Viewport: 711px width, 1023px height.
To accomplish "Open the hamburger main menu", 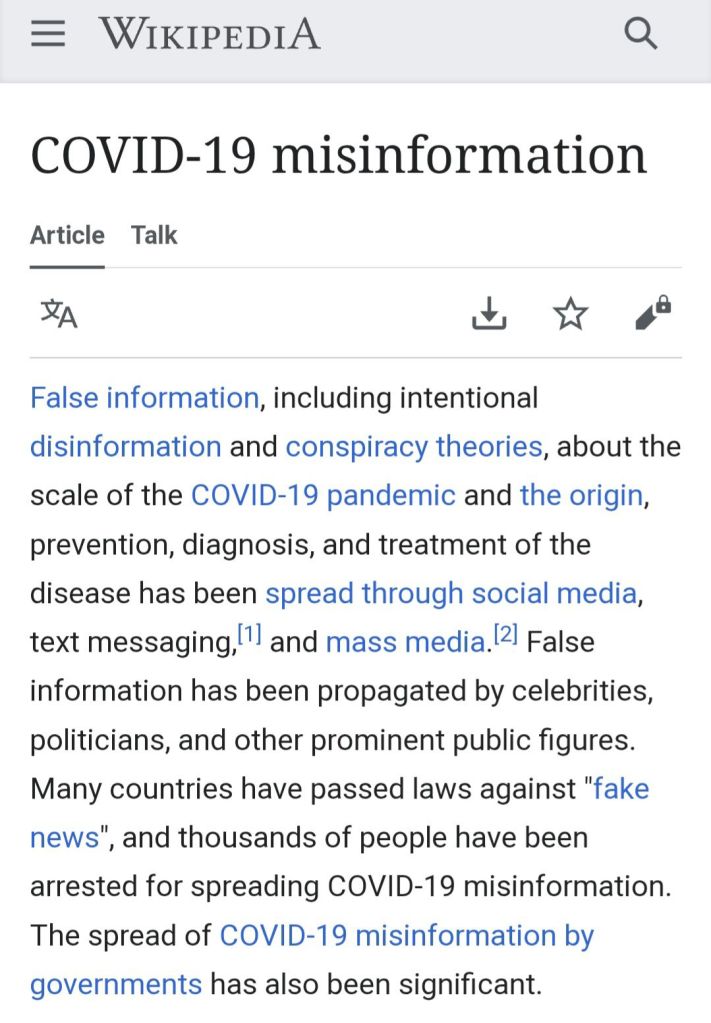I will point(47,35).
